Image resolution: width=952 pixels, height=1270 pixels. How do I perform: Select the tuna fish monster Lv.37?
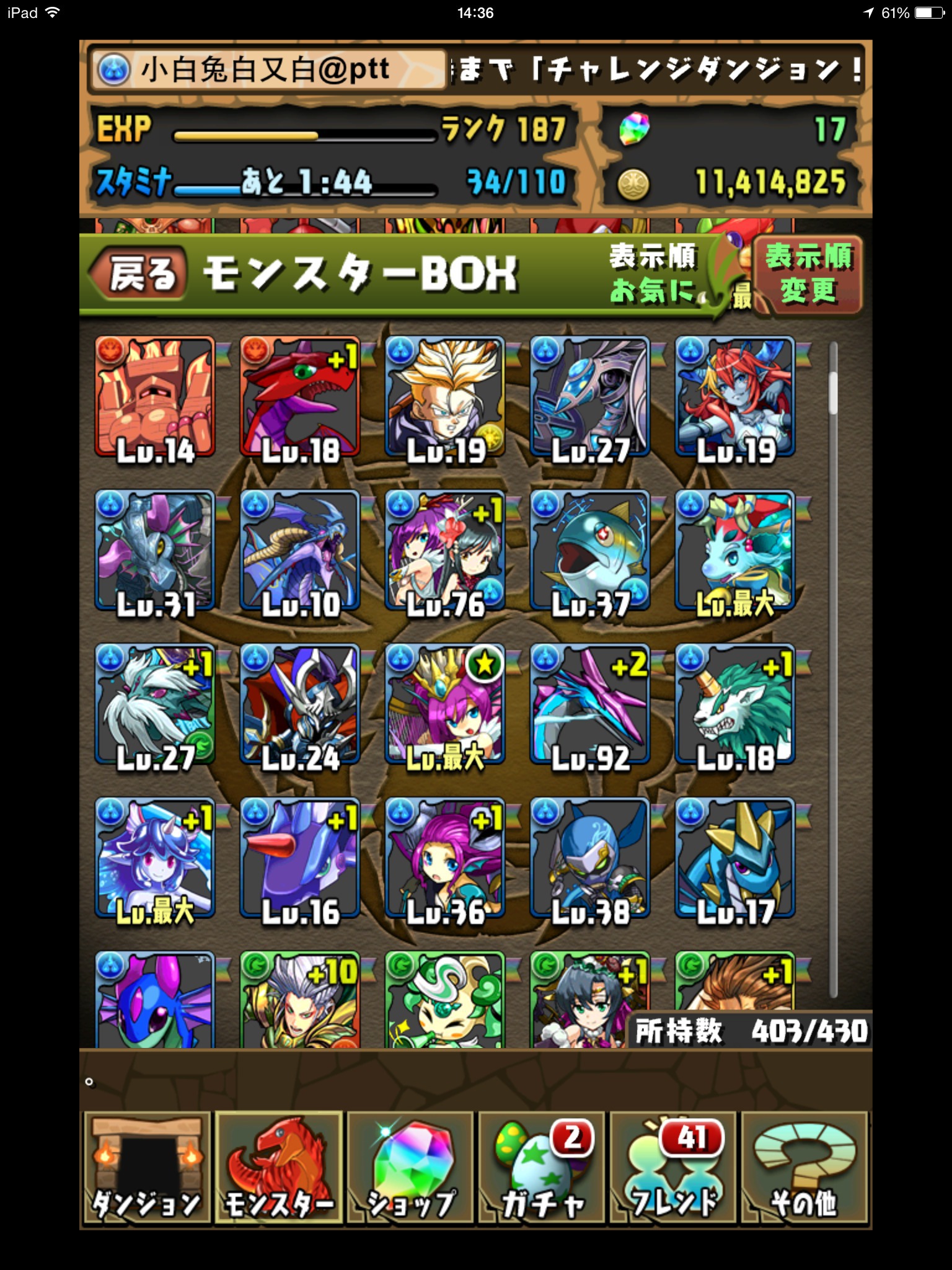[590, 551]
